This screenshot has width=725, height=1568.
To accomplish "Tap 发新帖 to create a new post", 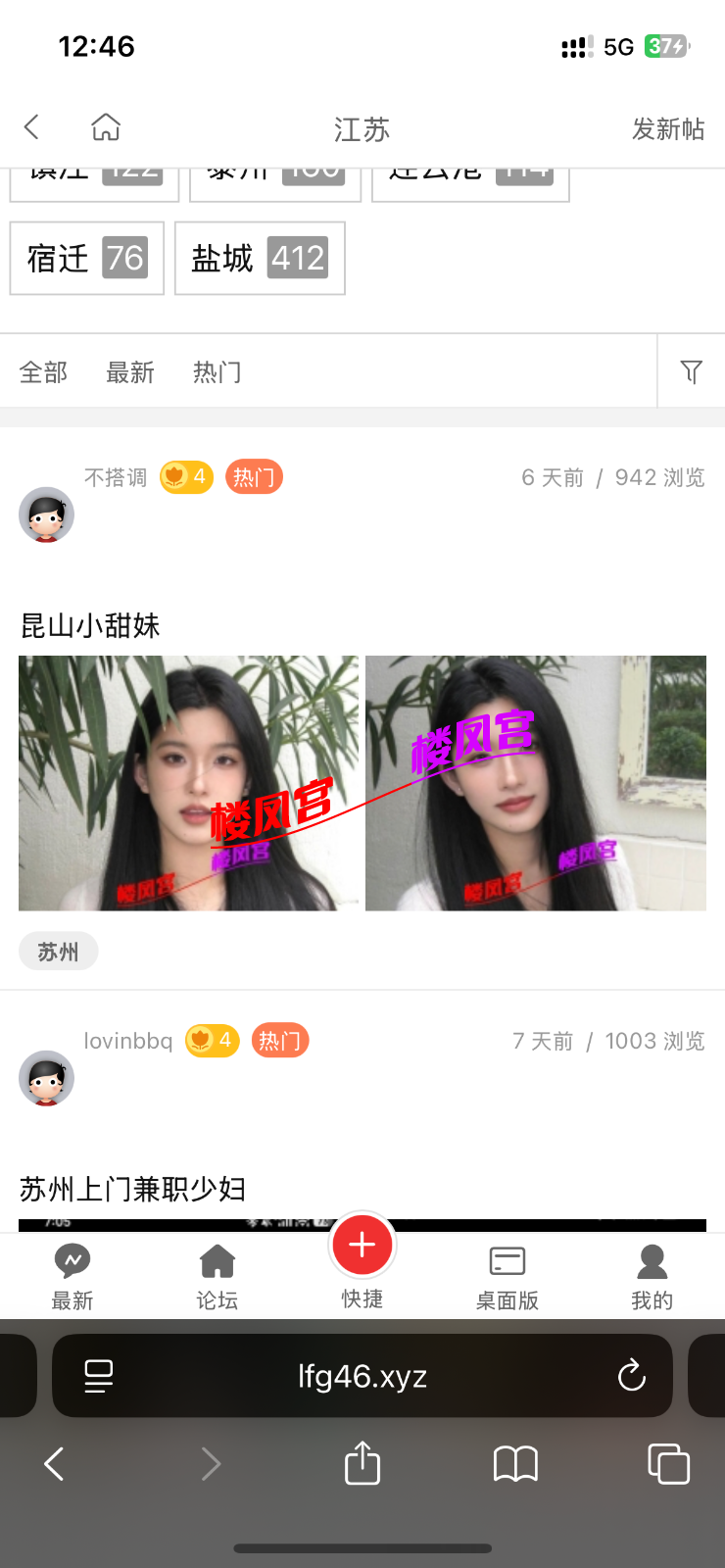I will click(667, 129).
